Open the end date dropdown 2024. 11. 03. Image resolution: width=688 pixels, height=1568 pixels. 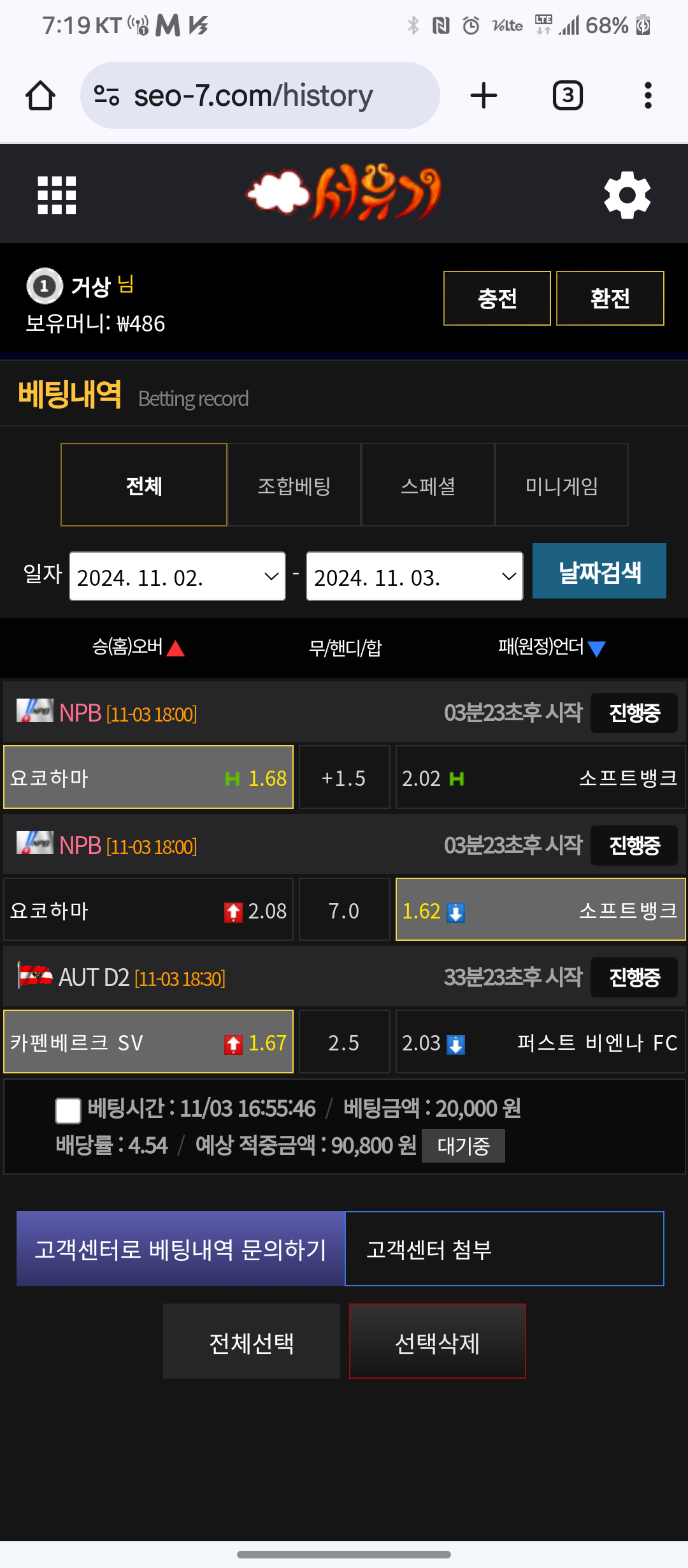pyautogui.click(x=415, y=576)
